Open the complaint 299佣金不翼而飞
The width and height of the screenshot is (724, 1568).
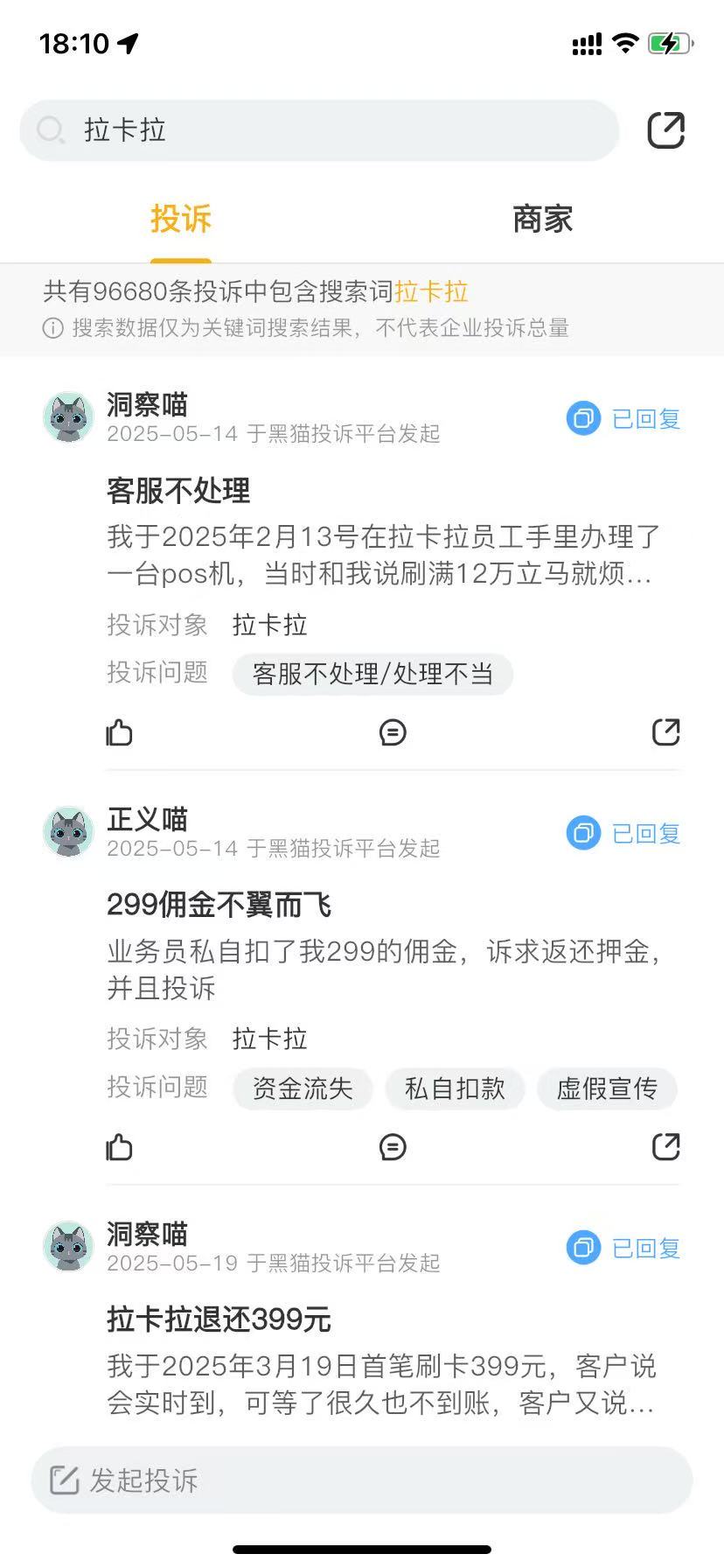coord(219,905)
